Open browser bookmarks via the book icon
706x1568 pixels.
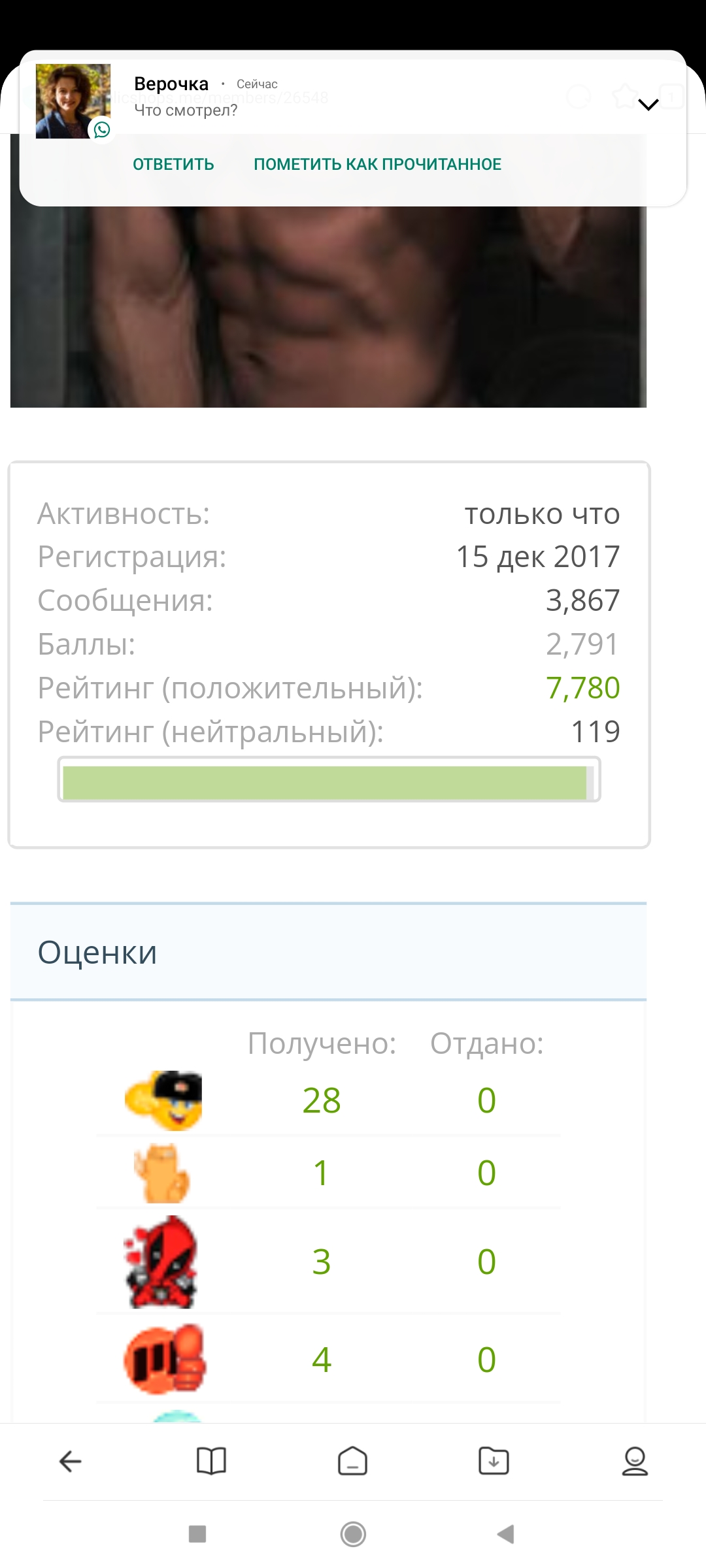pos(212,1462)
